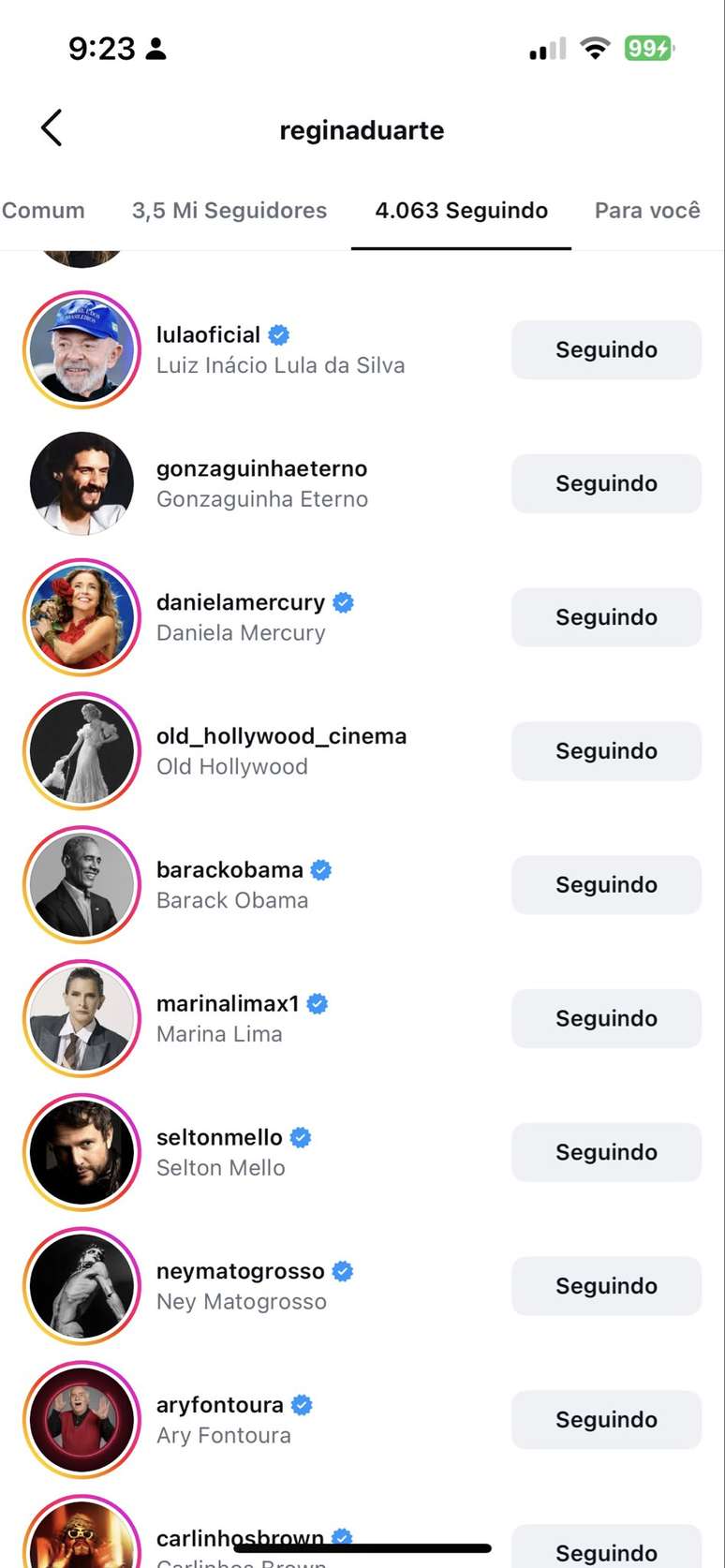Open lulaoficial's profile

click(x=208, y=335)
